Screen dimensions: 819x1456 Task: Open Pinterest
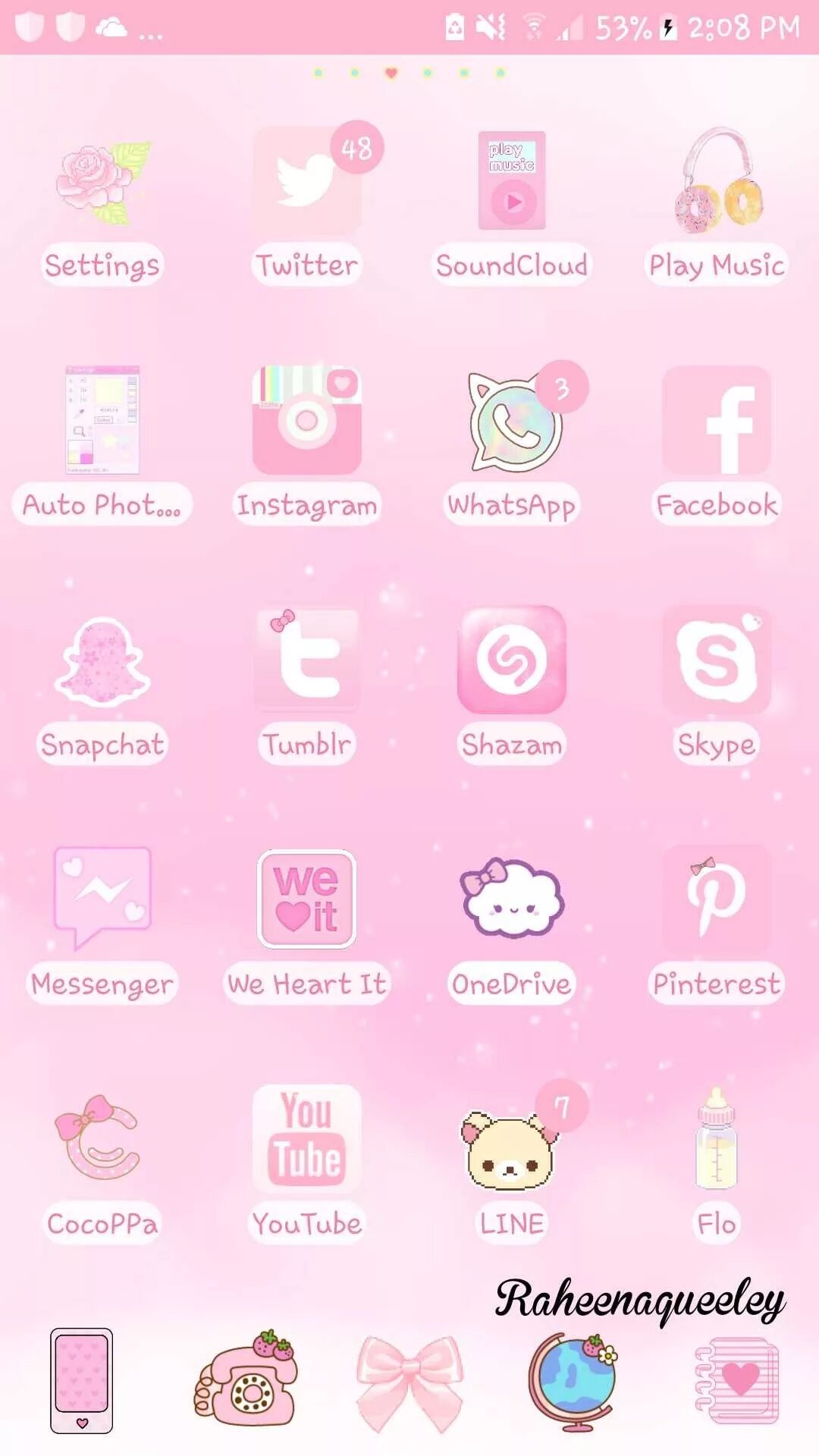pos(717,899)
